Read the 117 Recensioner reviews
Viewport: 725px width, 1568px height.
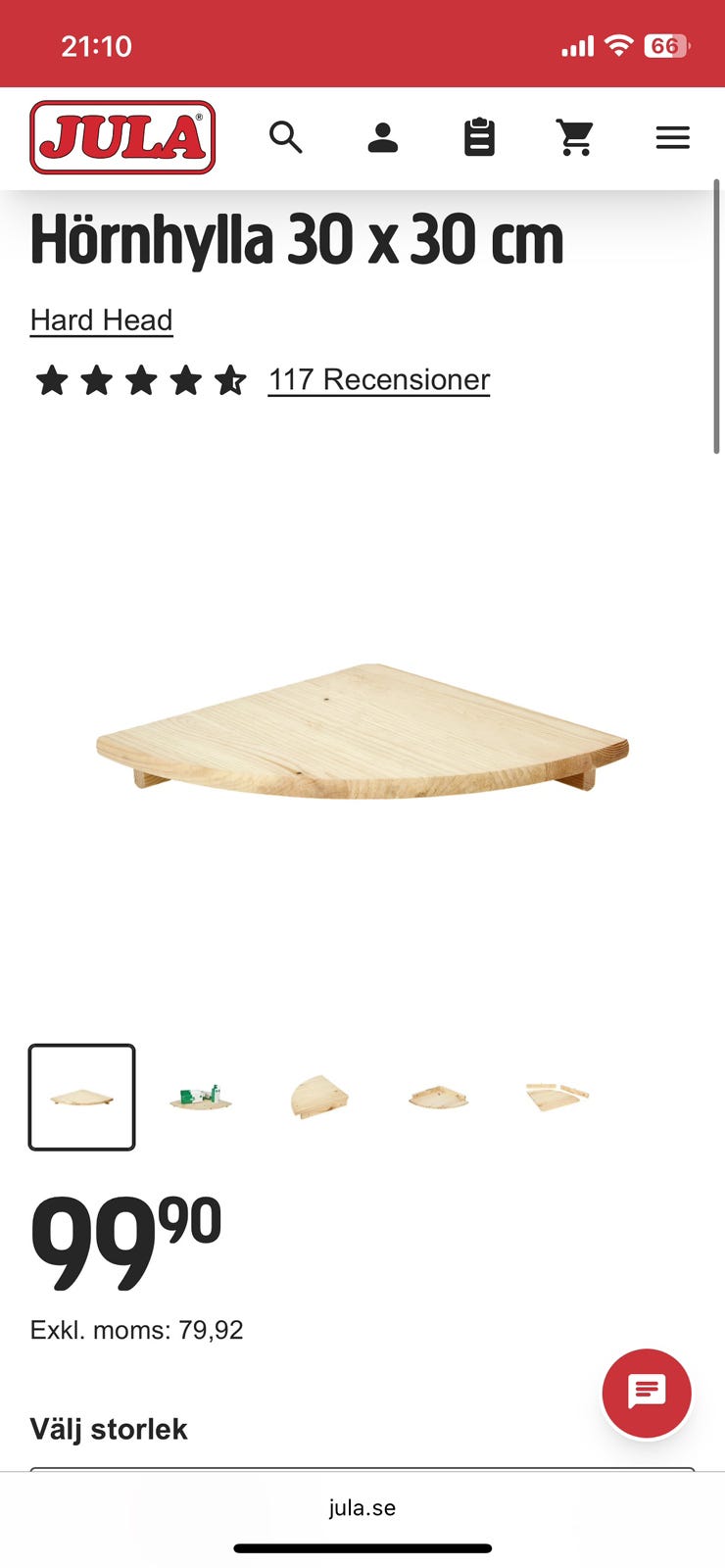click(x=379, y=379)
